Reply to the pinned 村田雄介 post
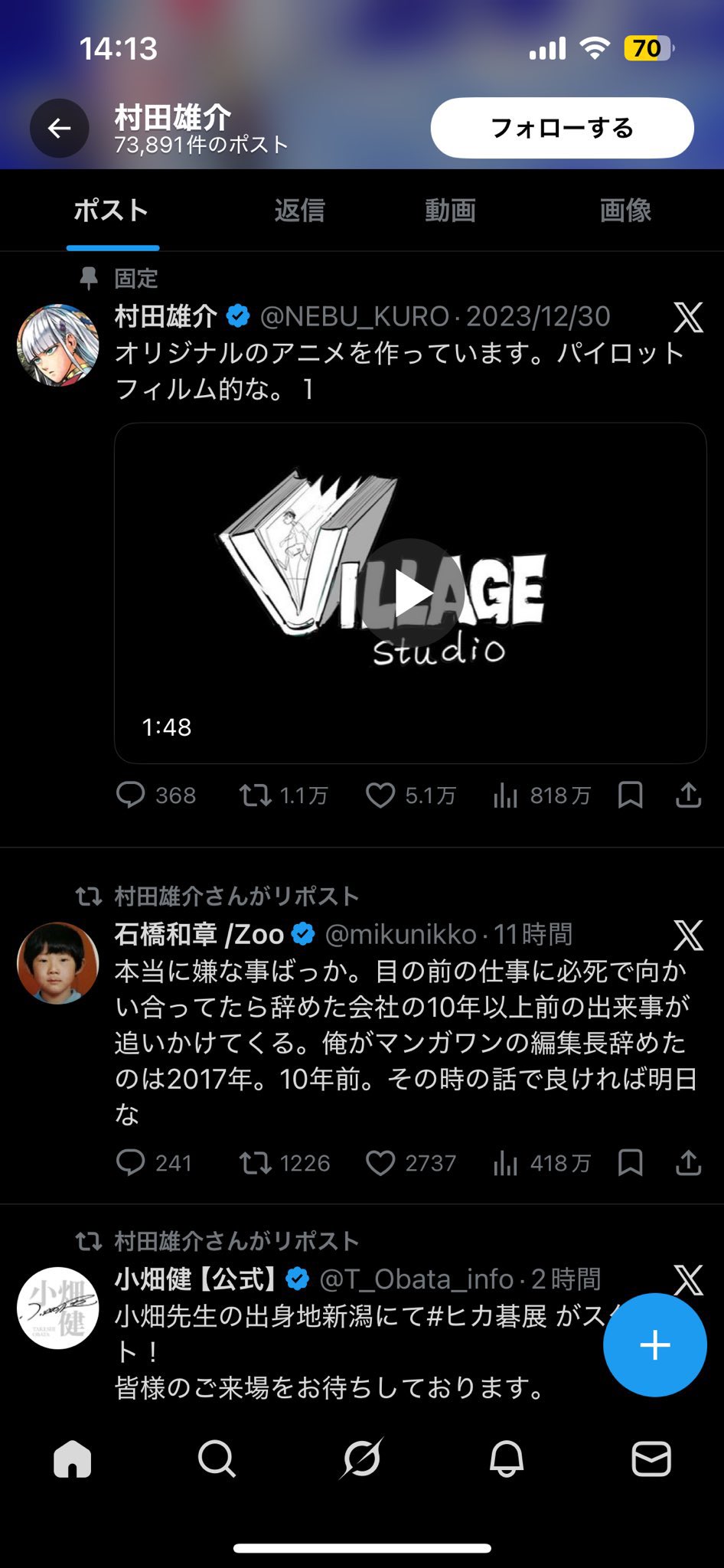The image size is (724, 1568). [x=131, y=795]
